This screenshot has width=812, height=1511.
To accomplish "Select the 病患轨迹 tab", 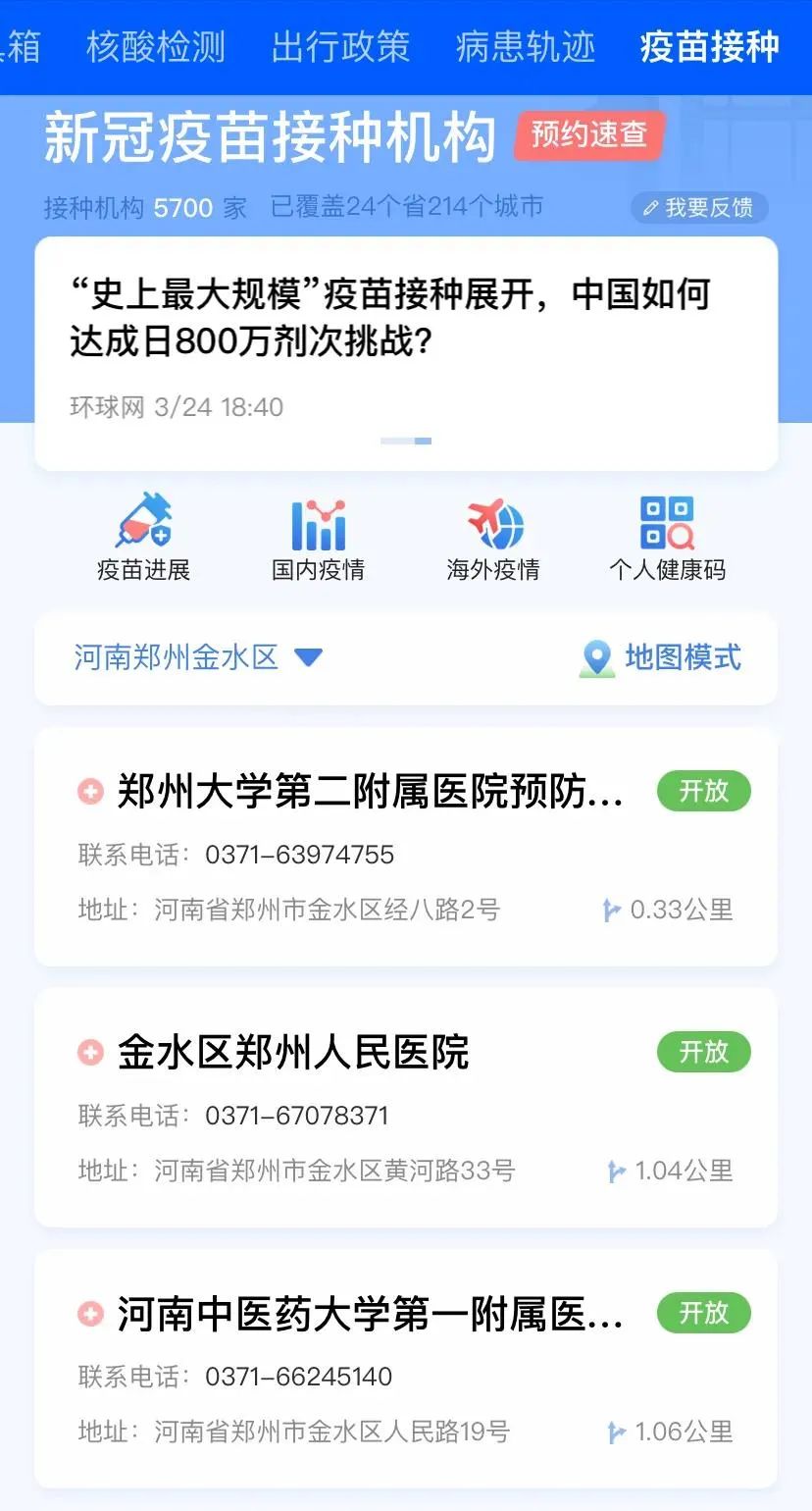I will (526, 46).
